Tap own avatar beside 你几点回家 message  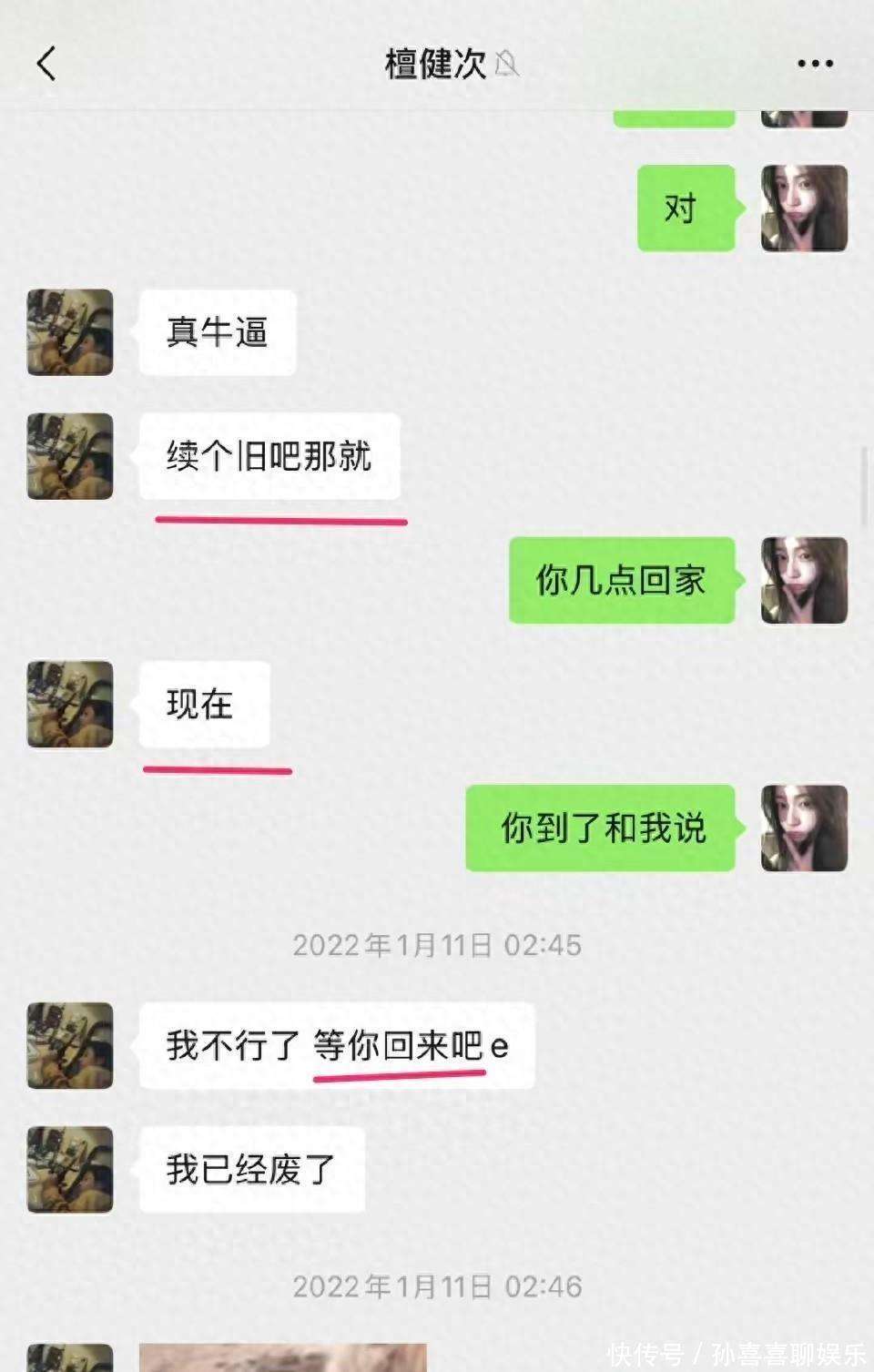point(804,580)
